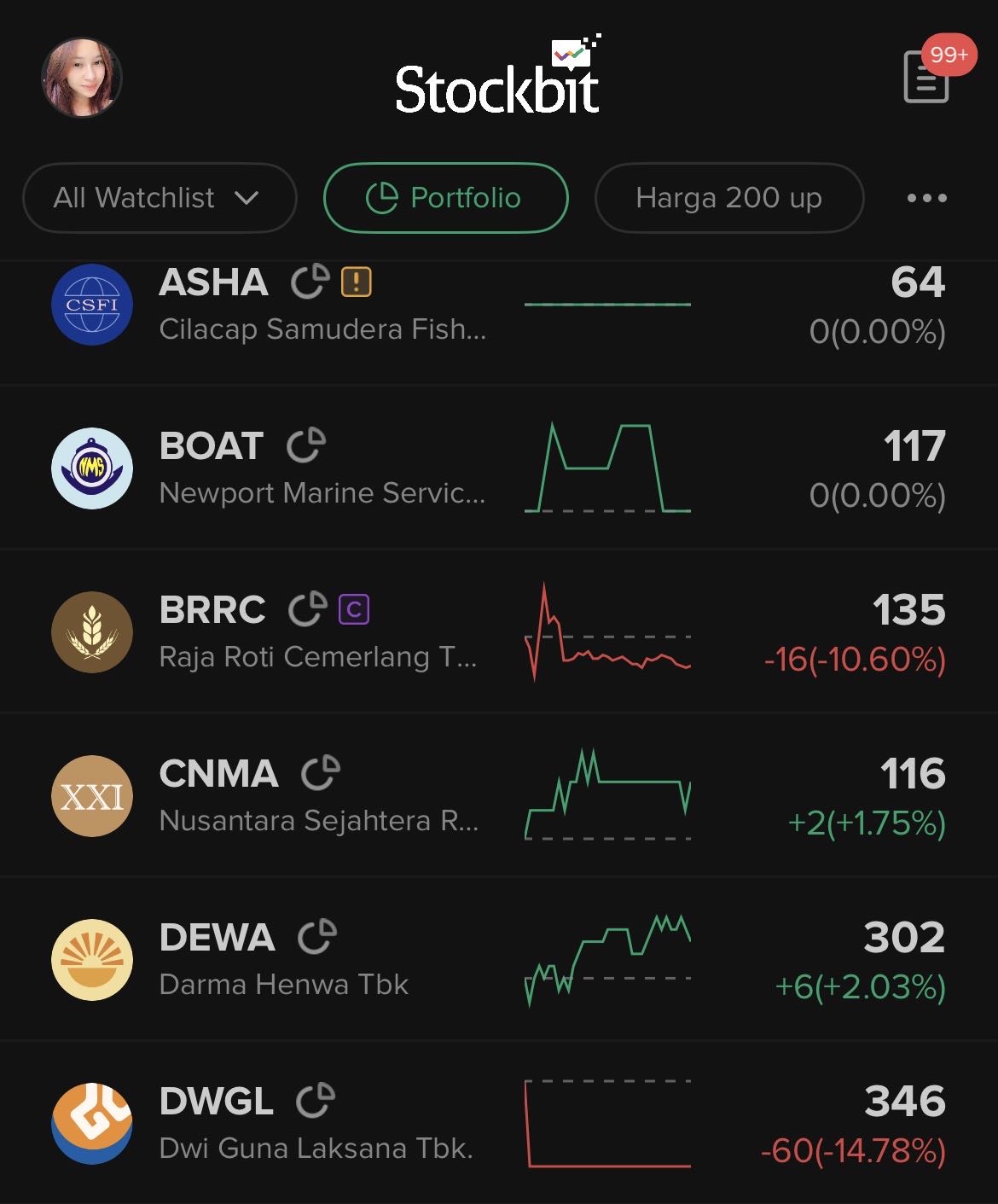Open the profile avatar
998x1204 pixels.
coord(82,78)
